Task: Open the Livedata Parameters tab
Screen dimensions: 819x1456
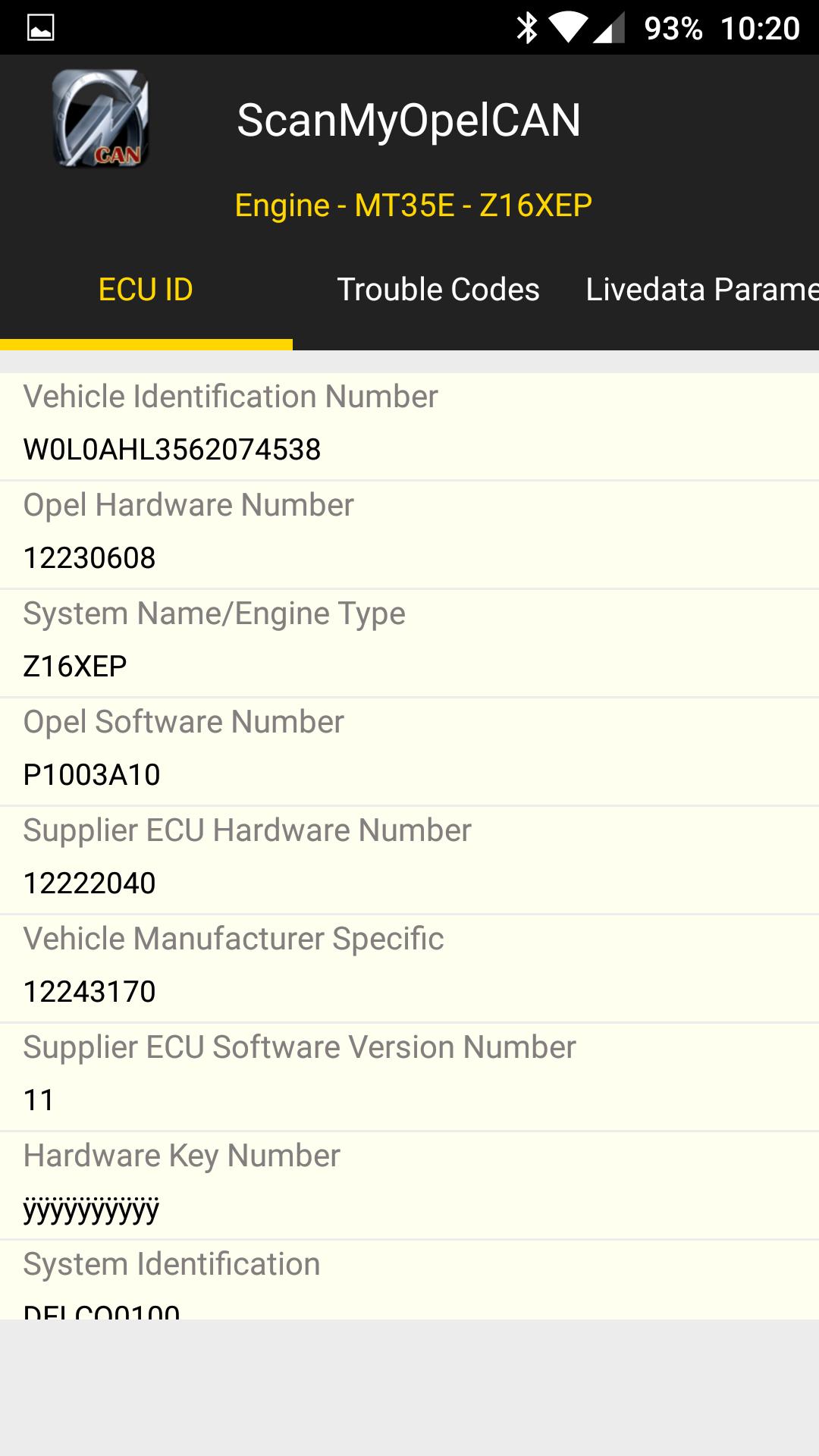Action: (x=702, y=290)
